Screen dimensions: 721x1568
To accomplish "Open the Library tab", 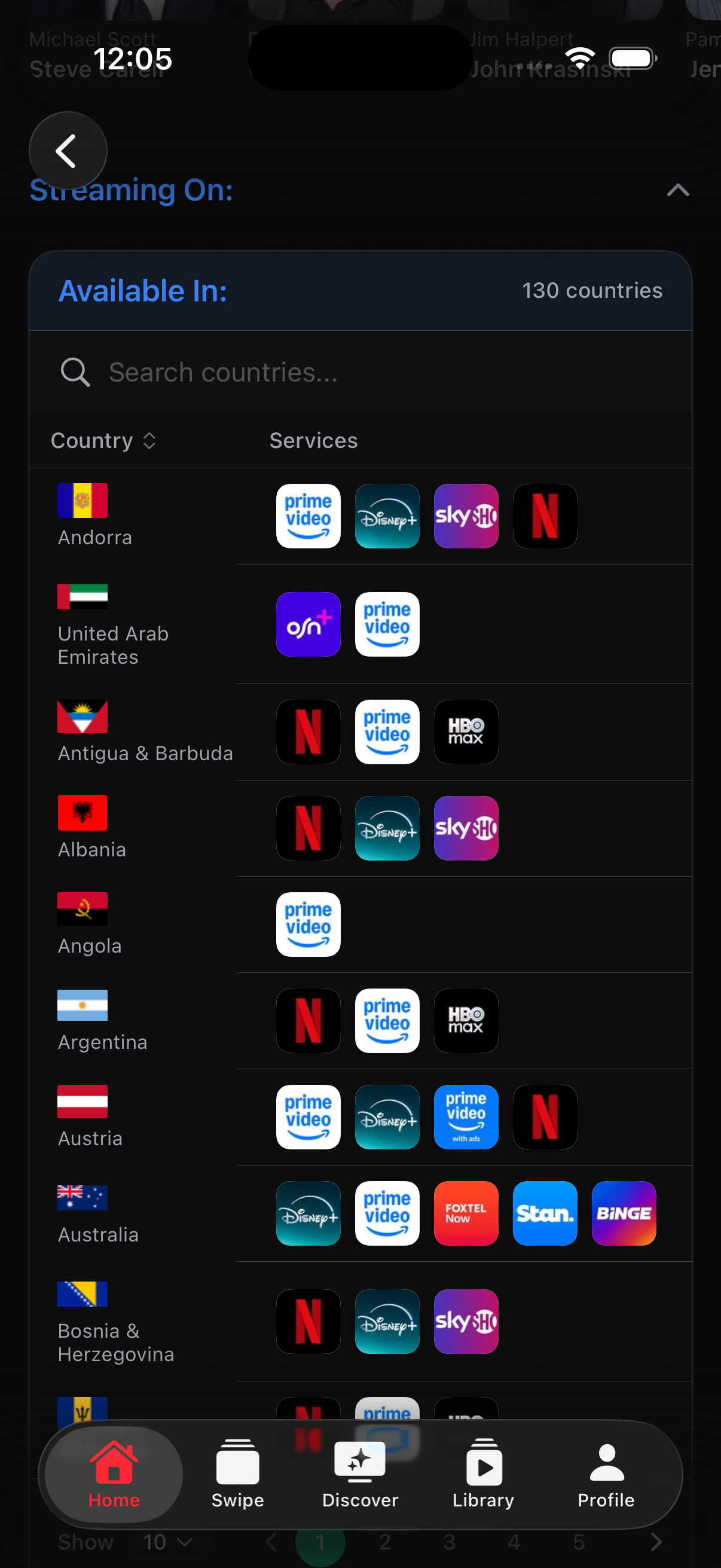I will [483, 1470].
